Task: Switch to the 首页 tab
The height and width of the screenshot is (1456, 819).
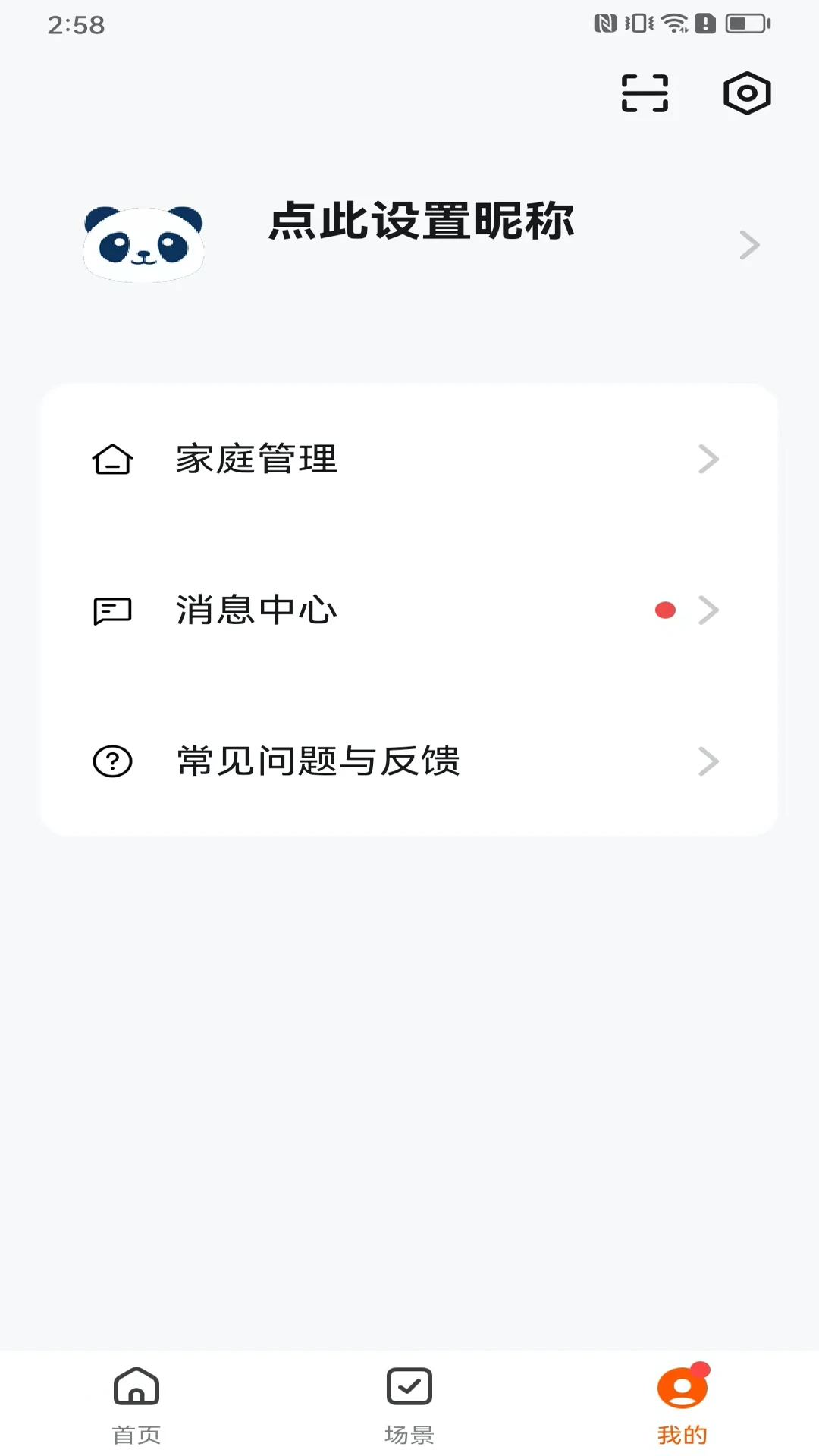Action: 136,1407
